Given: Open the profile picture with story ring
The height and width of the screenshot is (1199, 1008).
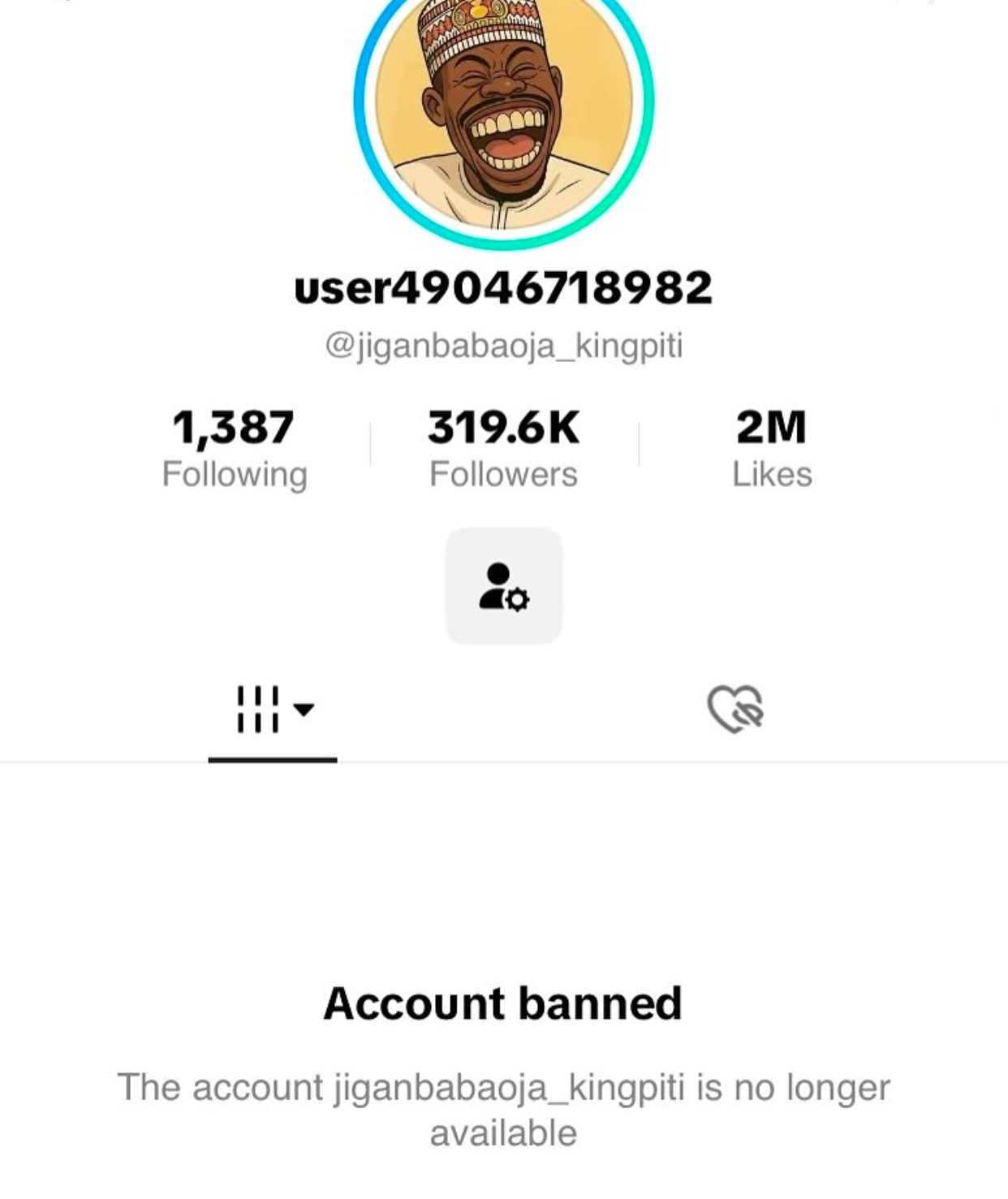Looking at the screenshot, I should 503,106.
